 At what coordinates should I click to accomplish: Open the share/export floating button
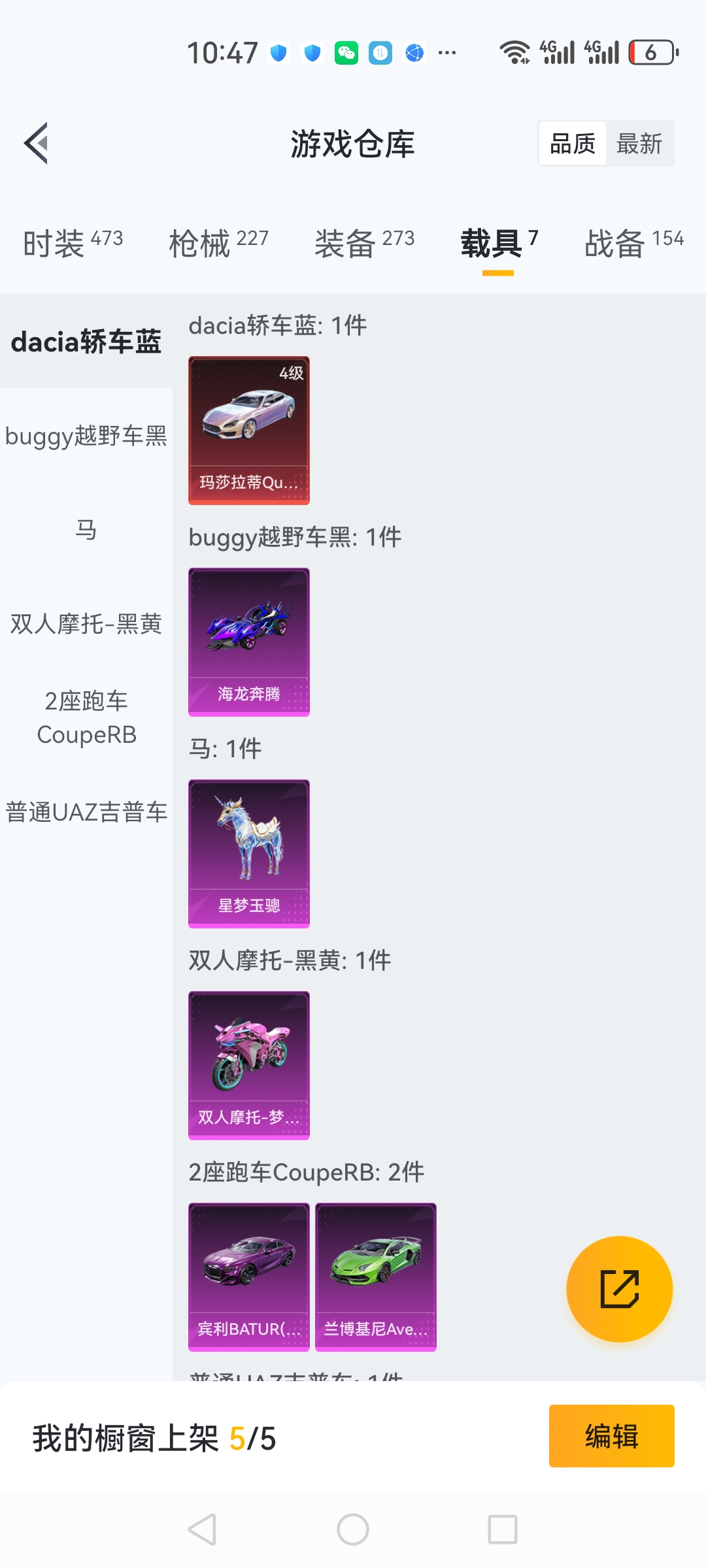click(x=619, y=1289)
